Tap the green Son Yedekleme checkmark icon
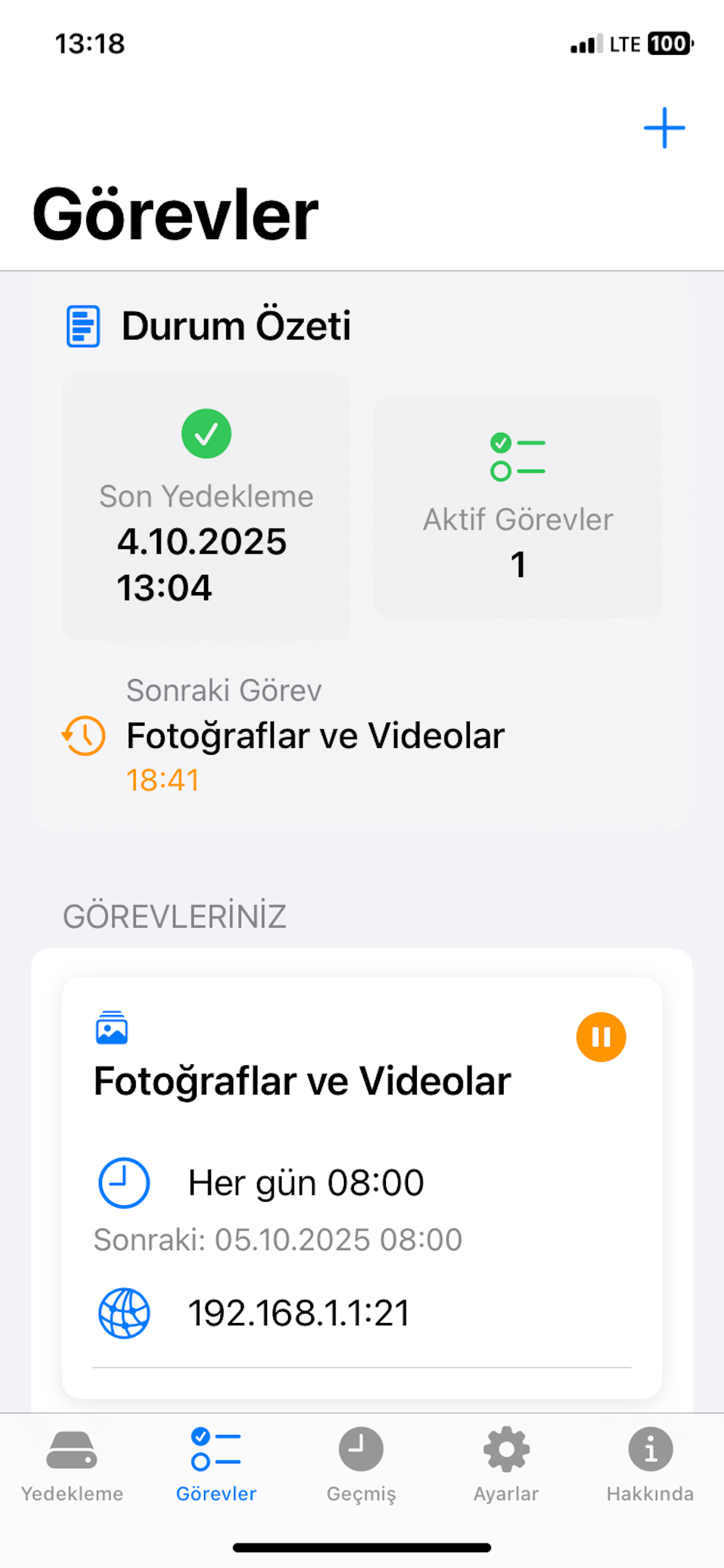 click(206, 433)
